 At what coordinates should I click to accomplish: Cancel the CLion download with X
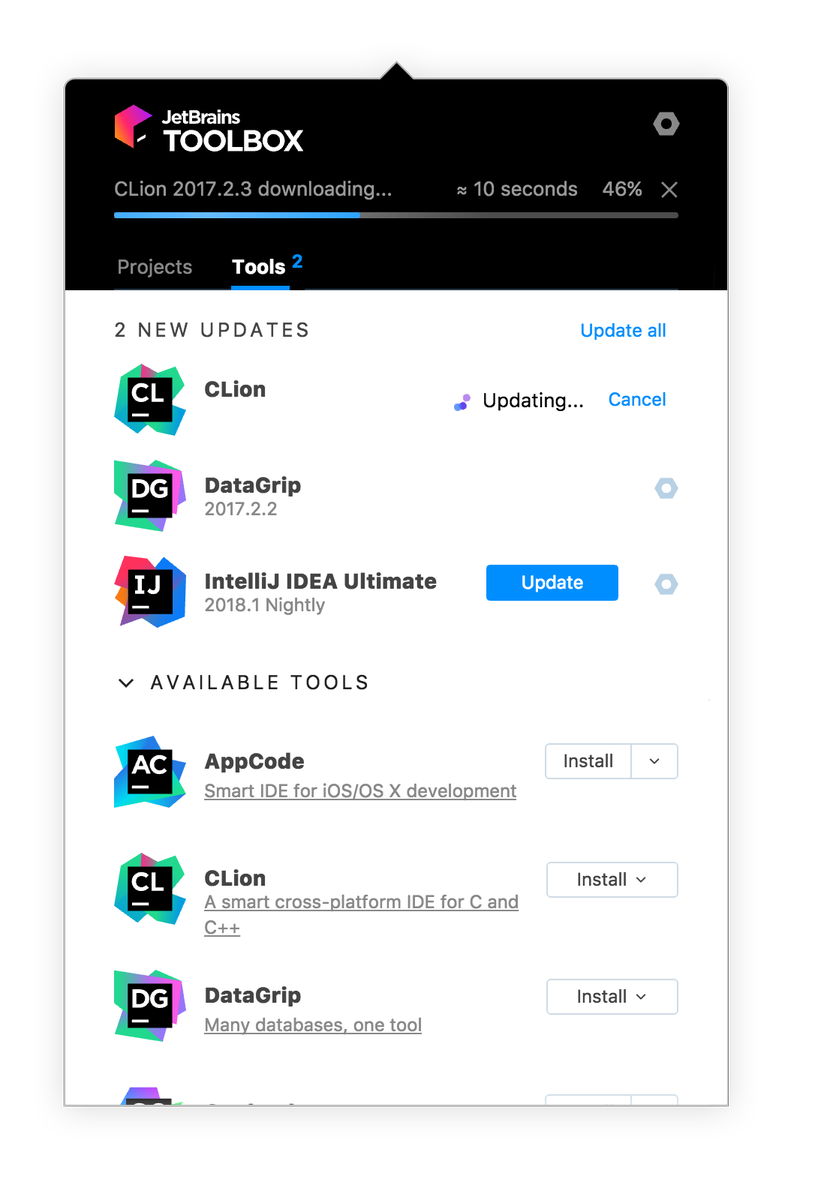pyautogui.click(x=670, y=190)
